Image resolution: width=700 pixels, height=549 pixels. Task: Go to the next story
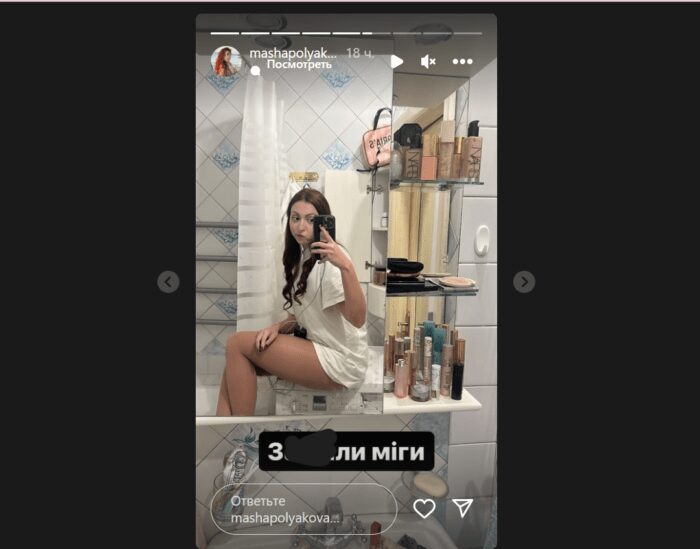[x=524, y=282]
